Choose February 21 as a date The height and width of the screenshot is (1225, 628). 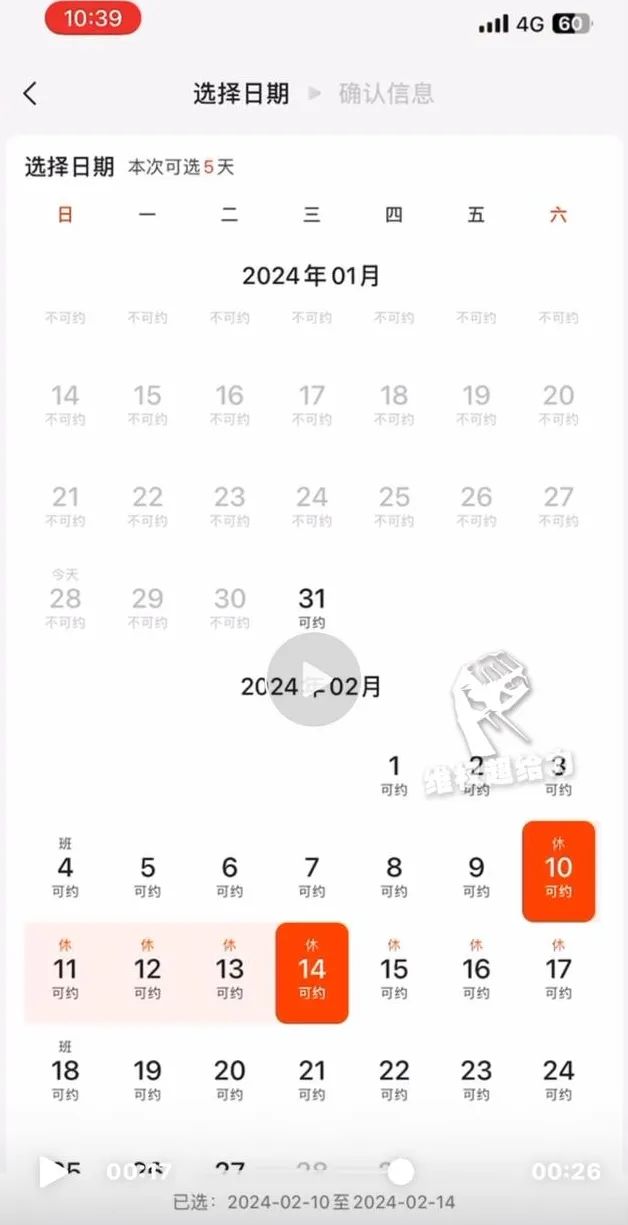pos(312,1079)
